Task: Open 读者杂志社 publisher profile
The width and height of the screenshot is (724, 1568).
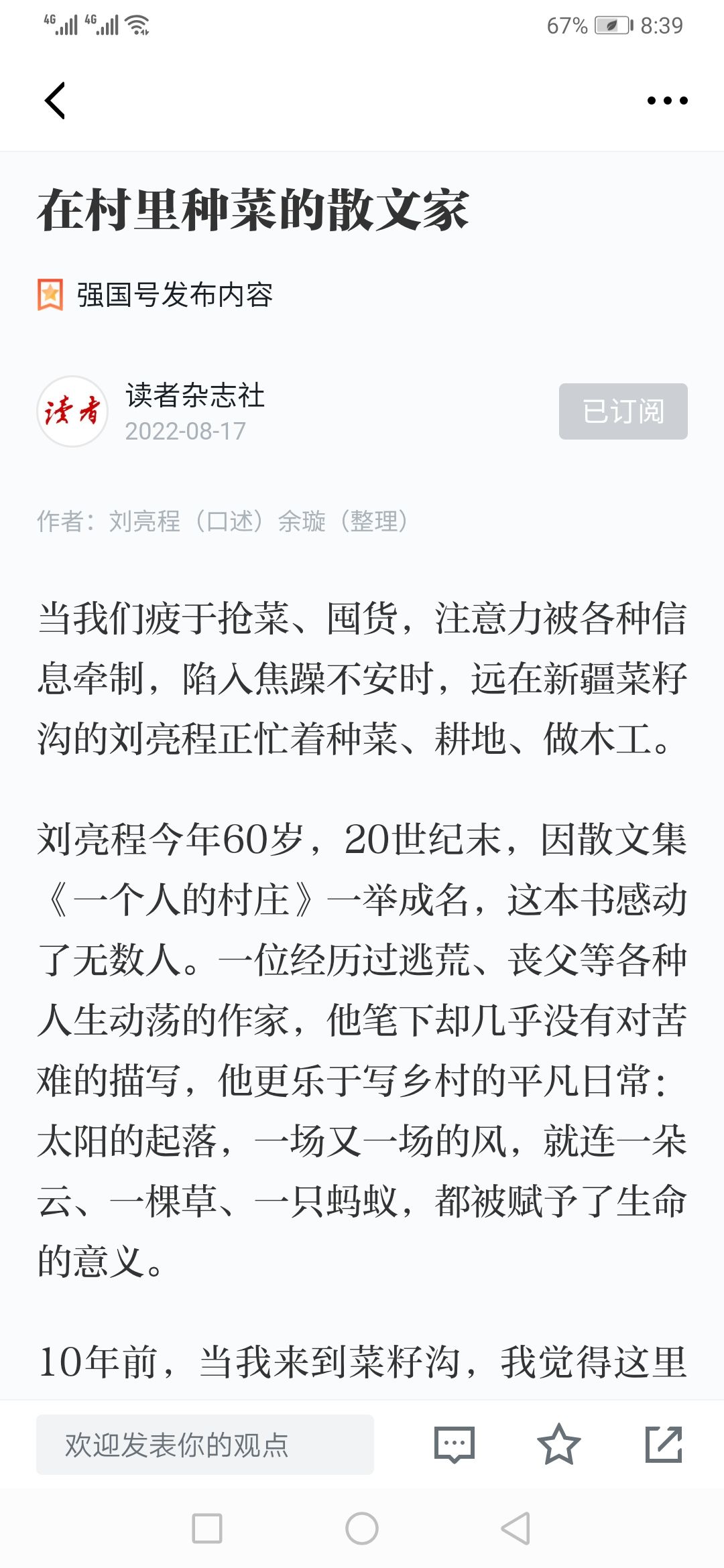Action: 194,395
